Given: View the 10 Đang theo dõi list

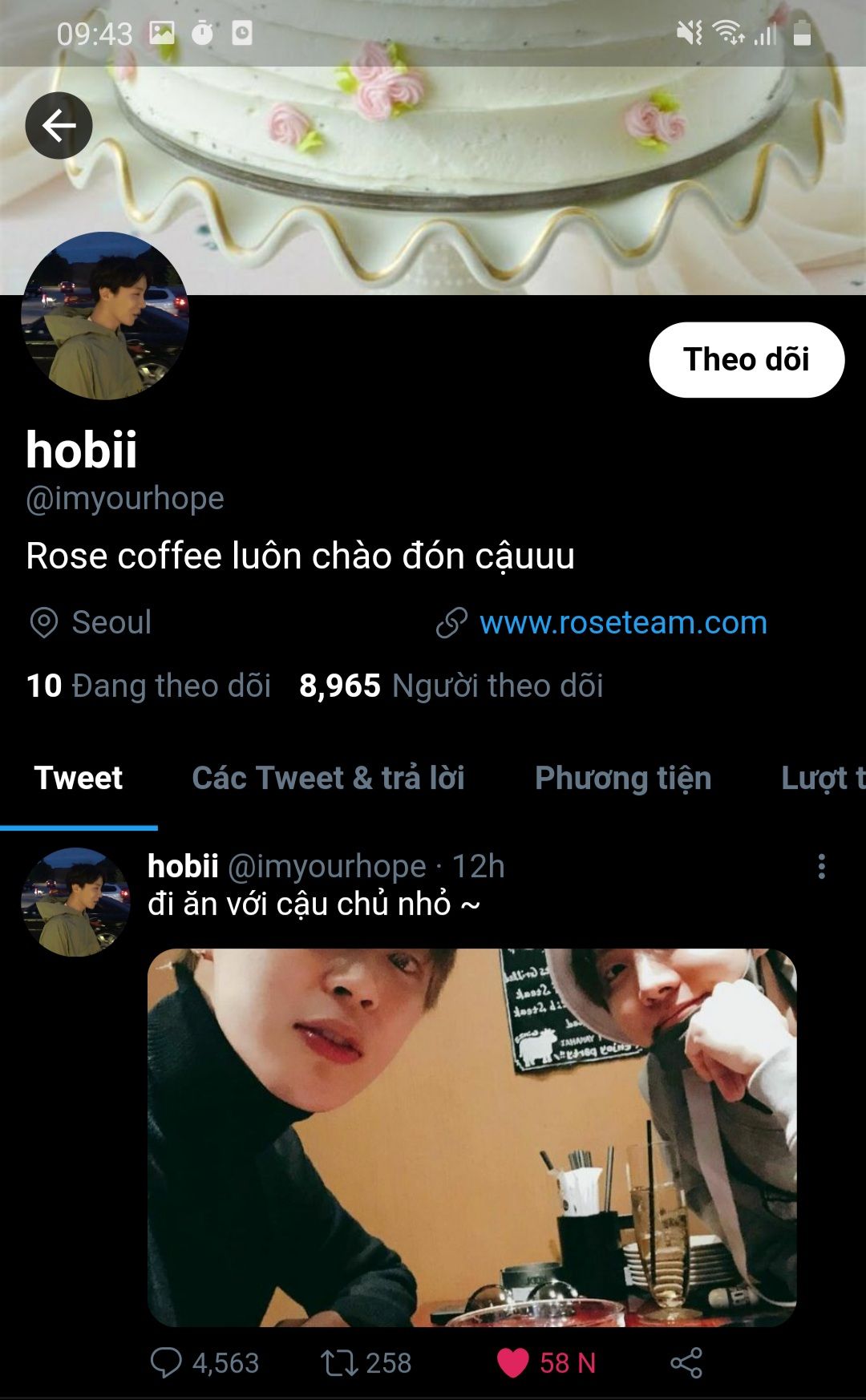Looking at the screenshot, I should pyautogui.click(x=148, y=686).
